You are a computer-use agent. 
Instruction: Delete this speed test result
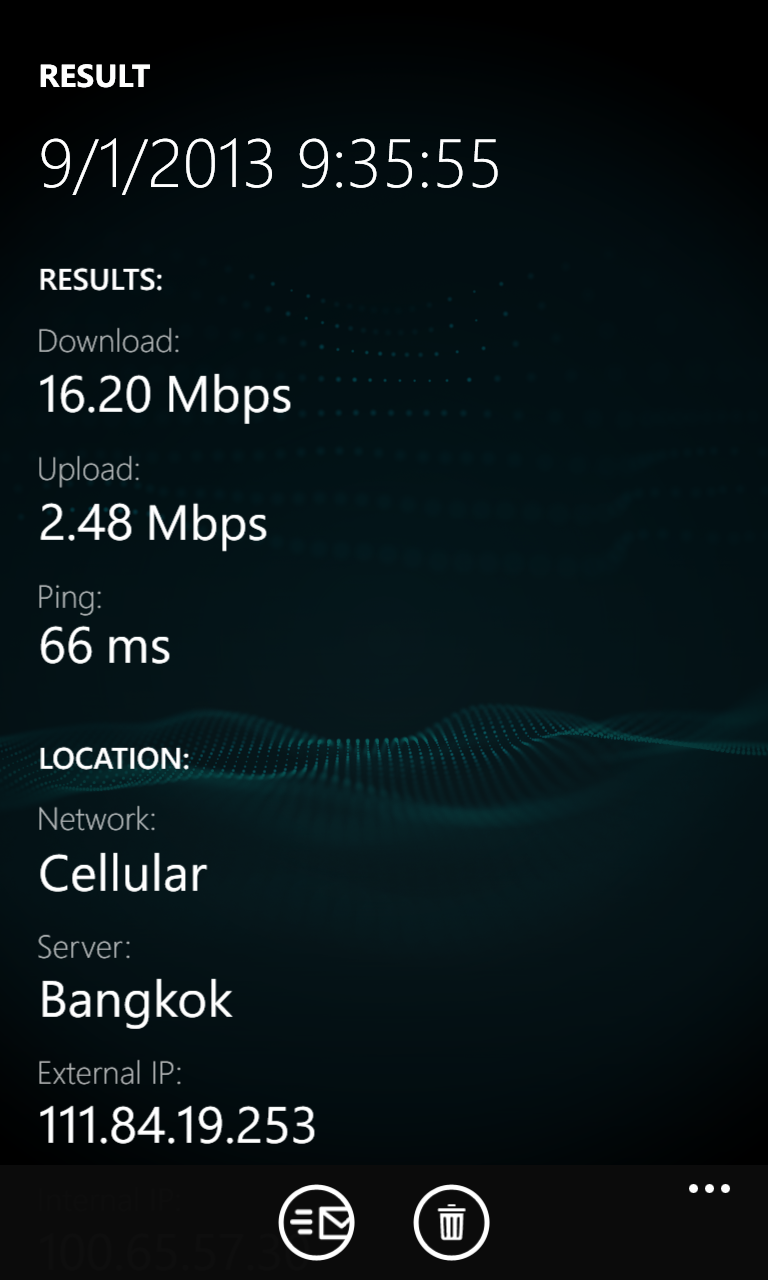(x=451, y=1222)
